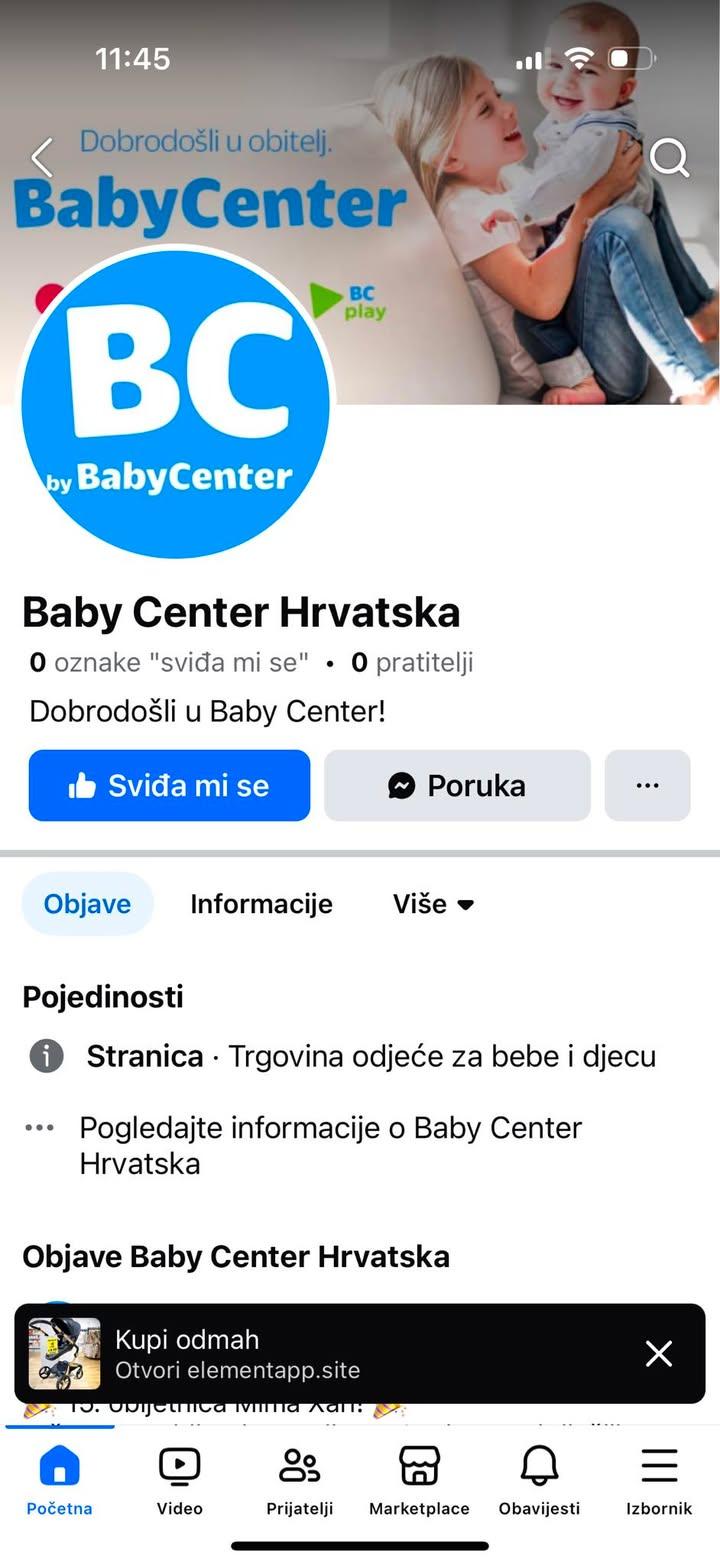Viewport: 720px width, 1565px height.
Task: Open the Izbornik menu tab
Action: tap(659, 1480)
